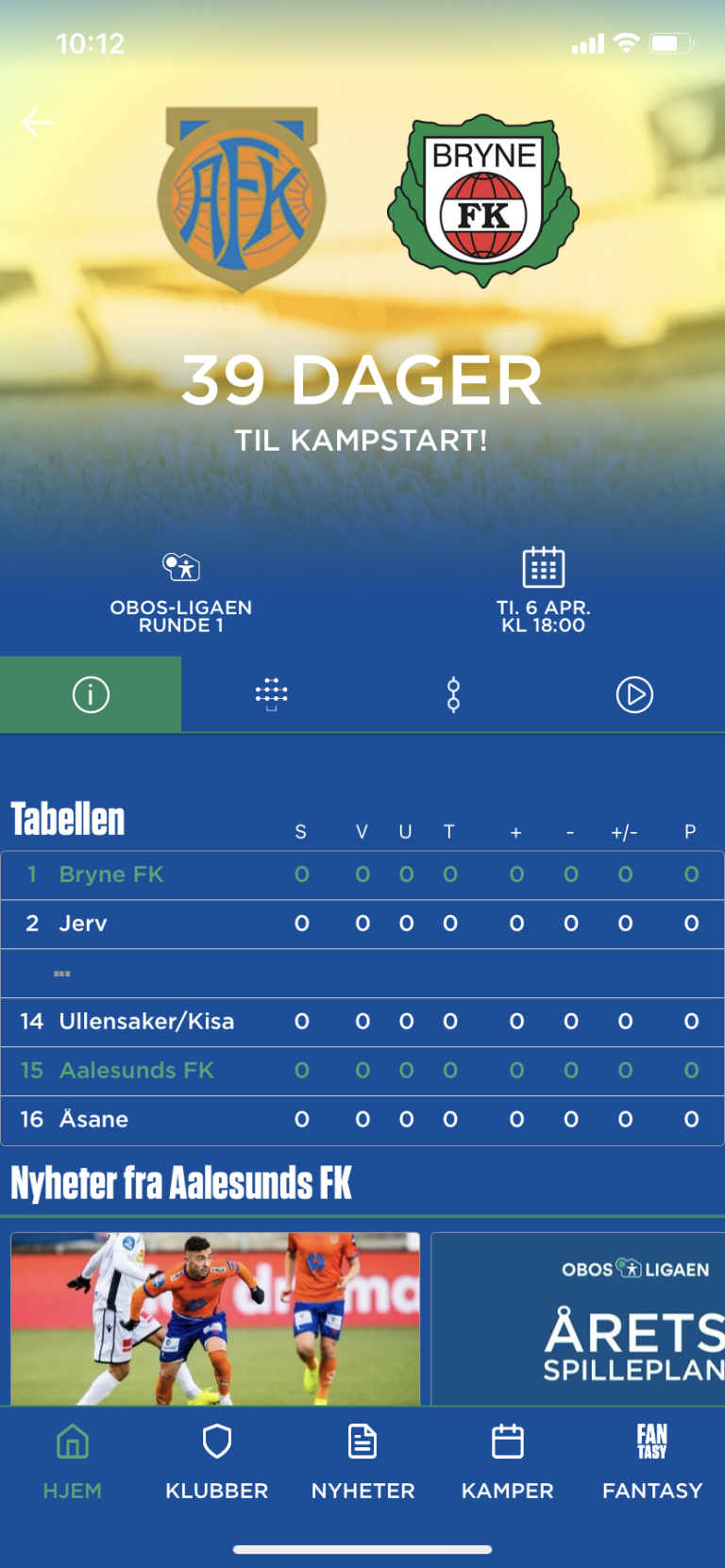Open the news card with players photo

[215, 1318]
